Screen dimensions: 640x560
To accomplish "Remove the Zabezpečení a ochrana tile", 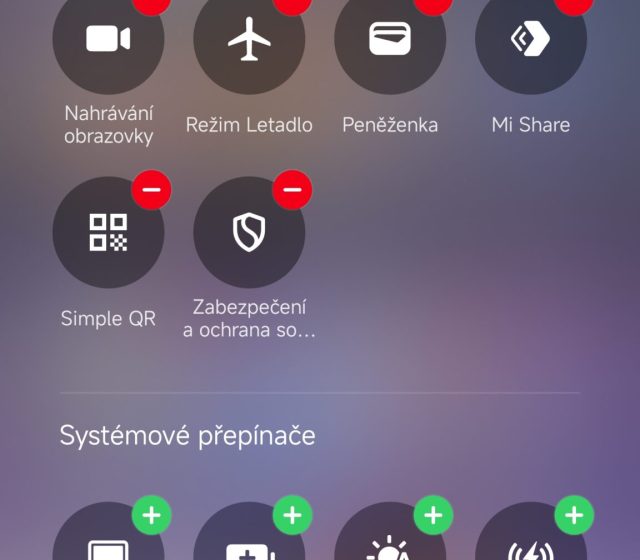I will (x=292, y=187).
